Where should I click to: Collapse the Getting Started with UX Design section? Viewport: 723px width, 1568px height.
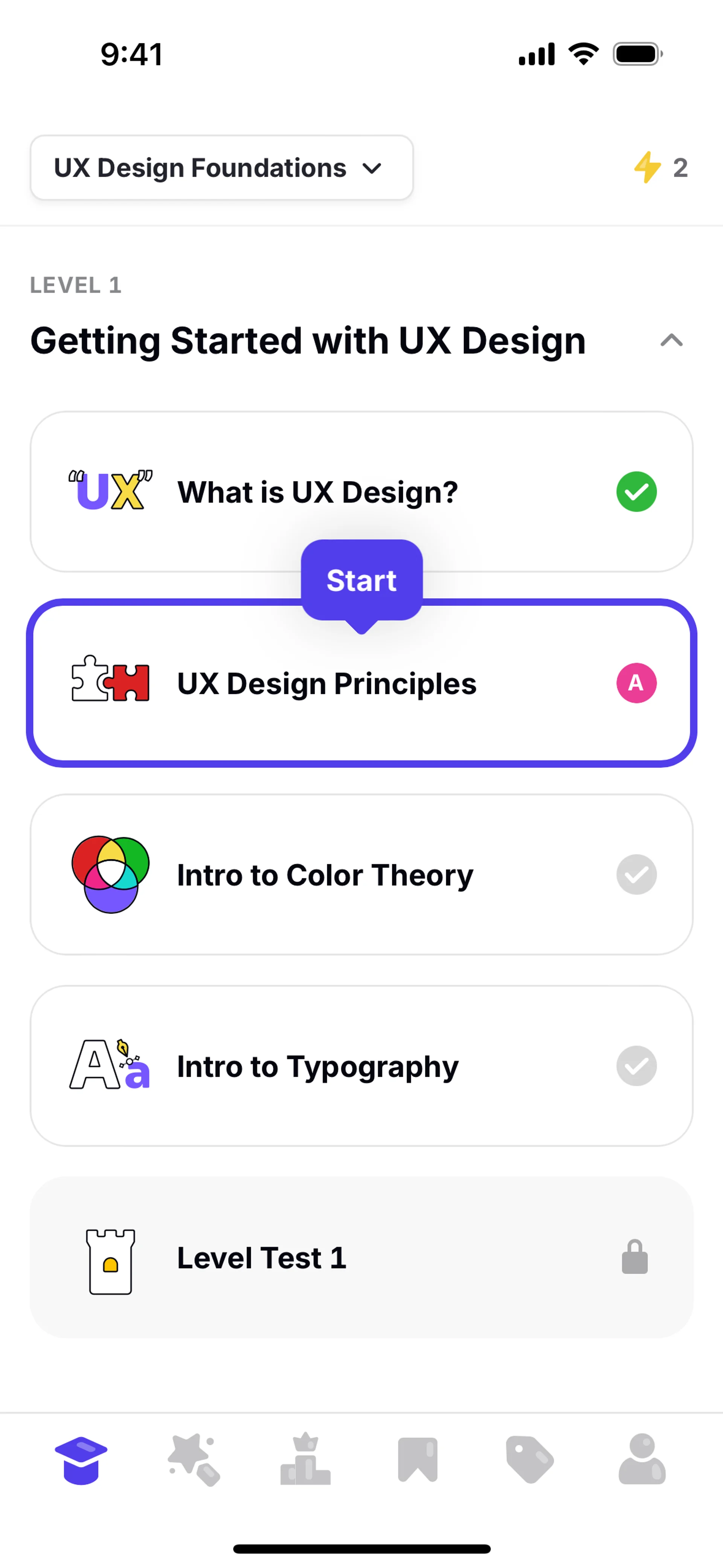[x=671, y=340]
